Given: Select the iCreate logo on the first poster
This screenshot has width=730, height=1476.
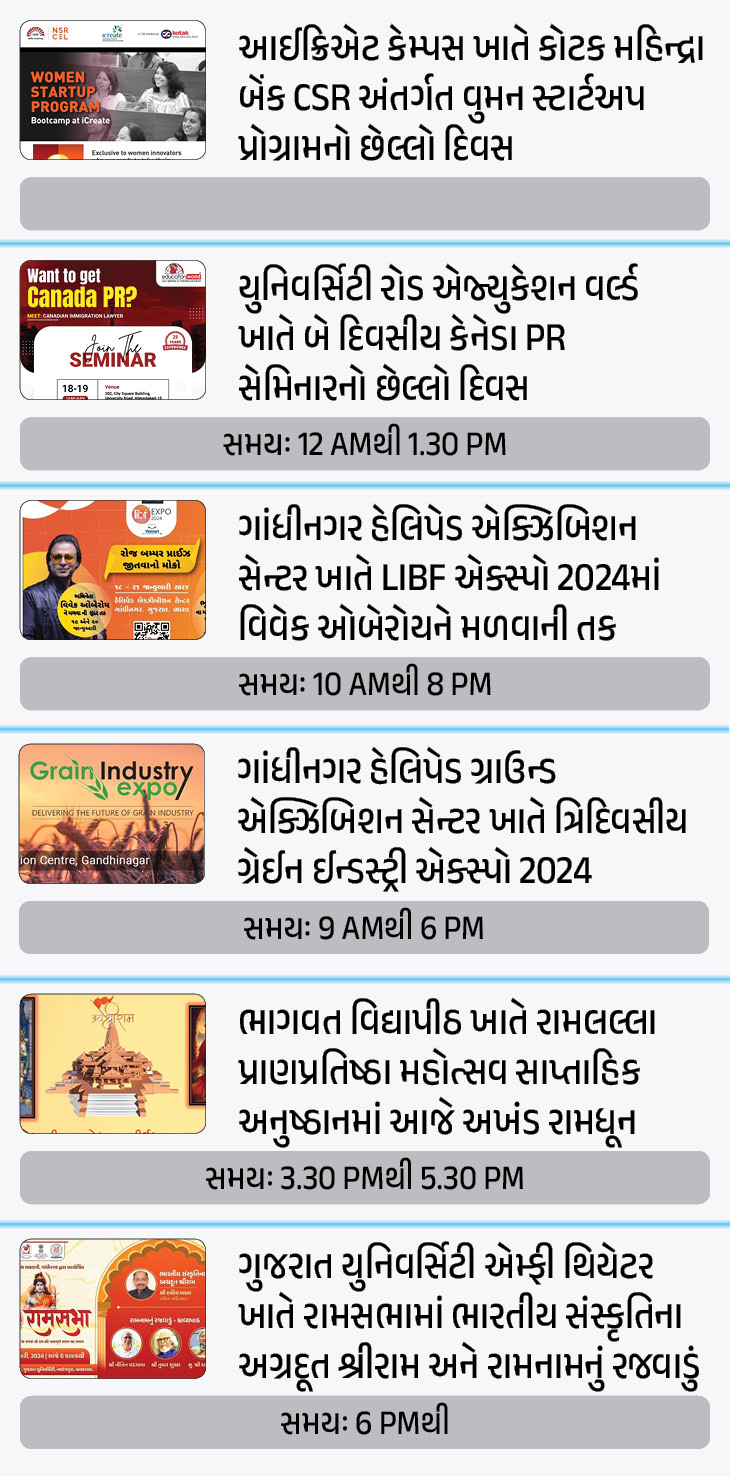Looking at the screenshot, I should tap(112, 35).
